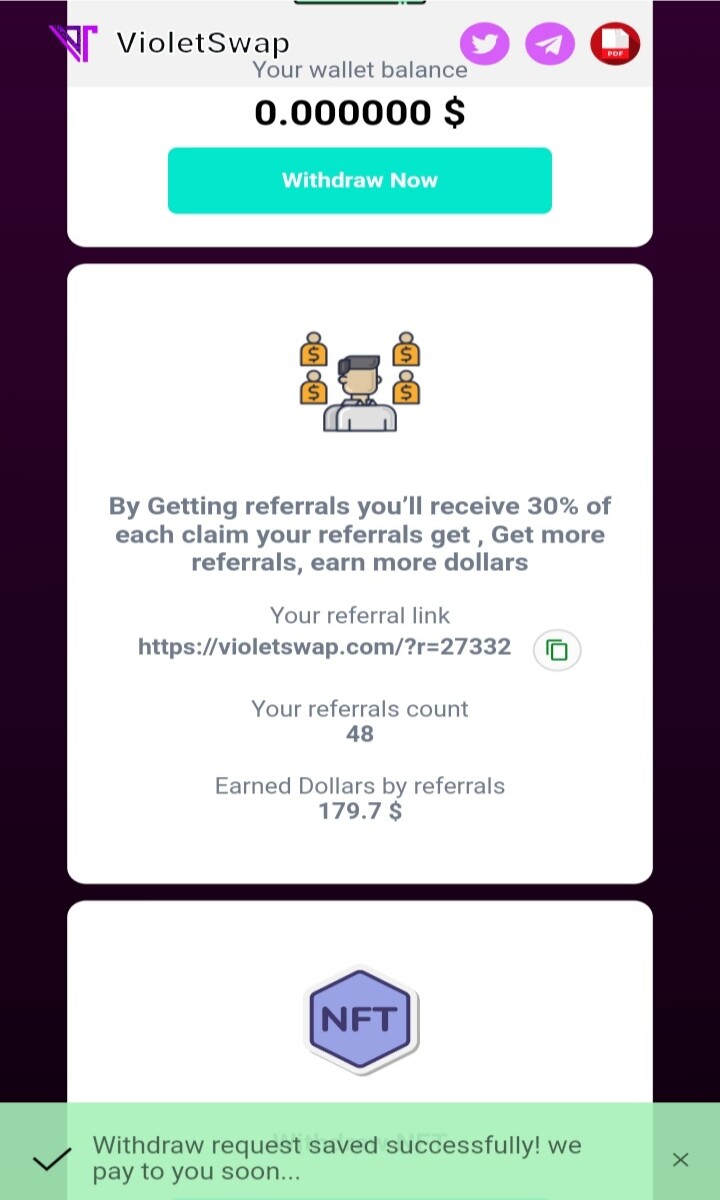Tap the Withdraw Now button
Image resolution: width=720 pixels, height=1200 pixels.
pos(360,180)
